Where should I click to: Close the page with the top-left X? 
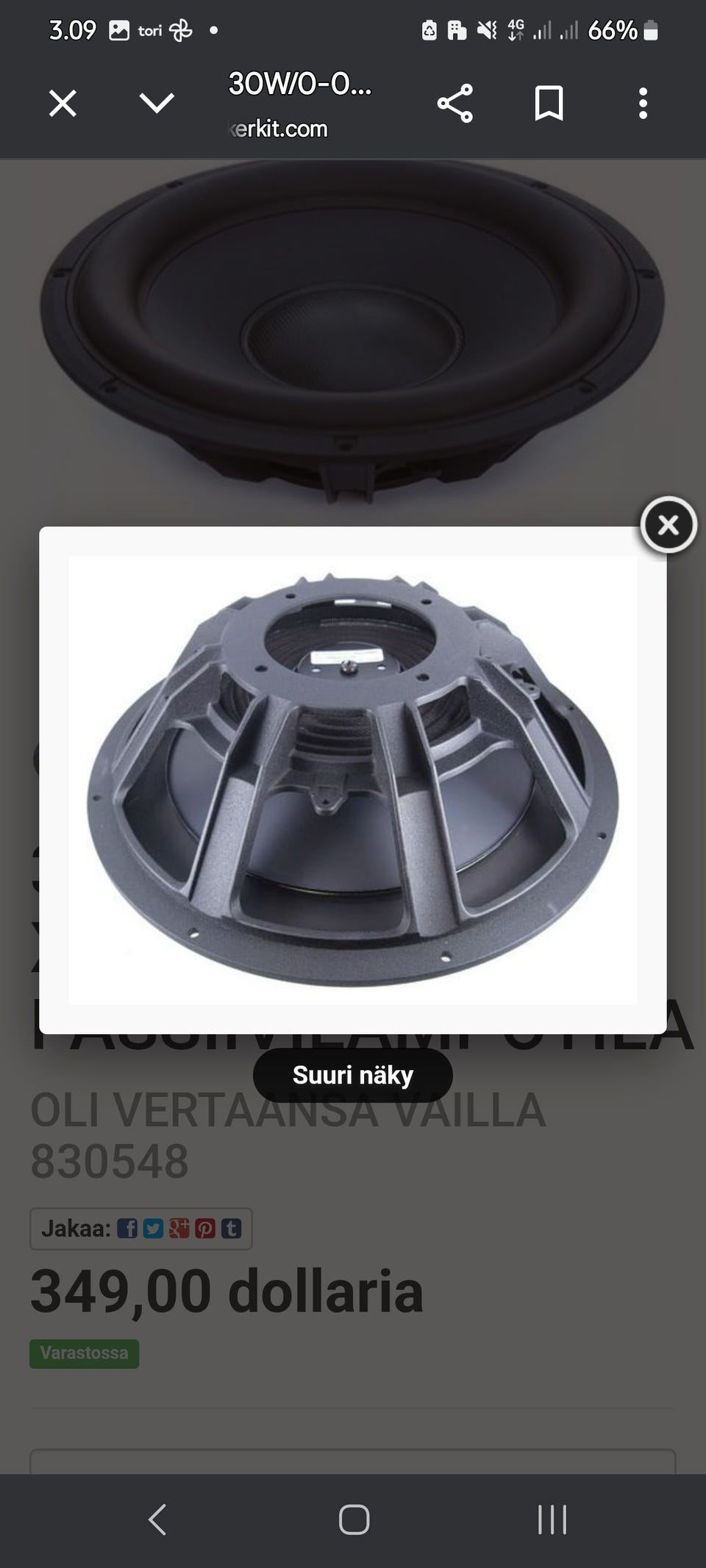click(x=63, y=103)
